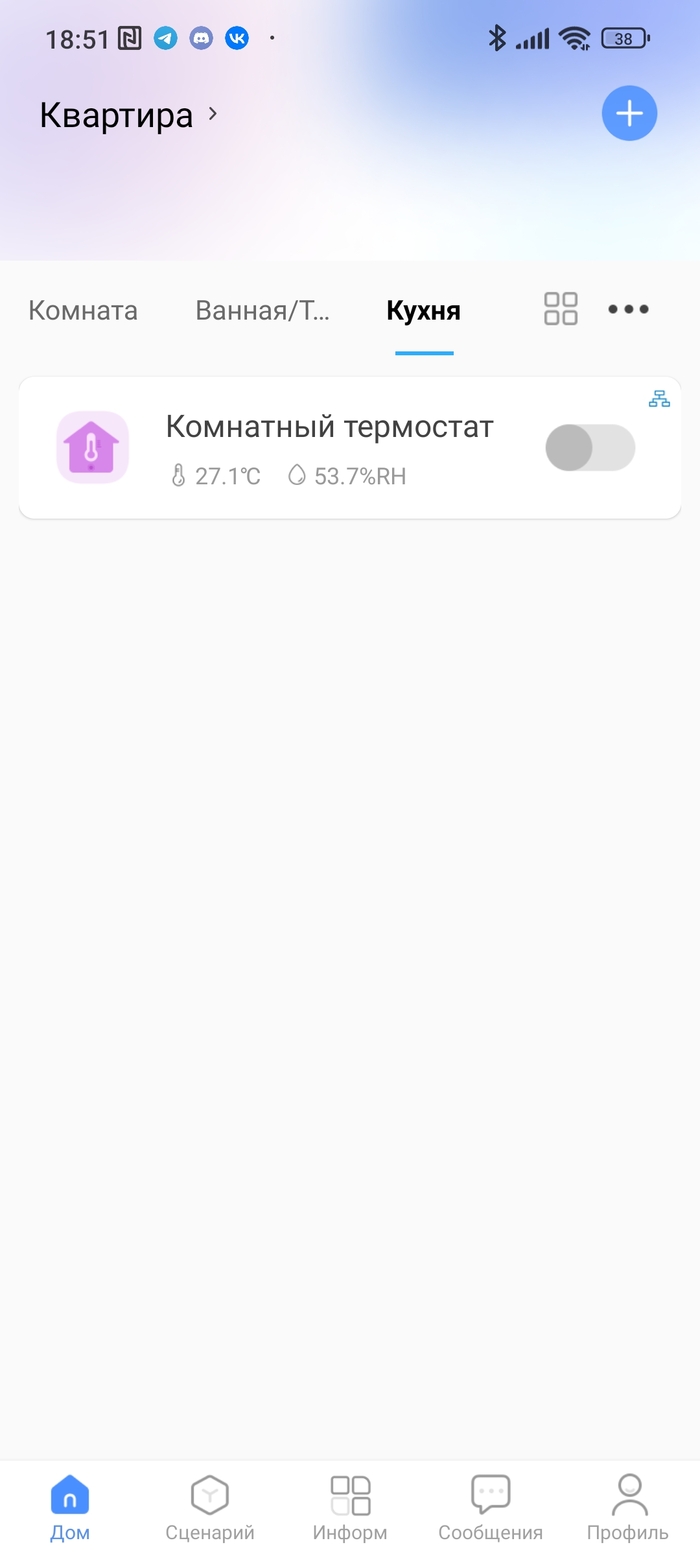Toggle the Комнатный термостат switch
700x1556 pixels.
(590, 447)
